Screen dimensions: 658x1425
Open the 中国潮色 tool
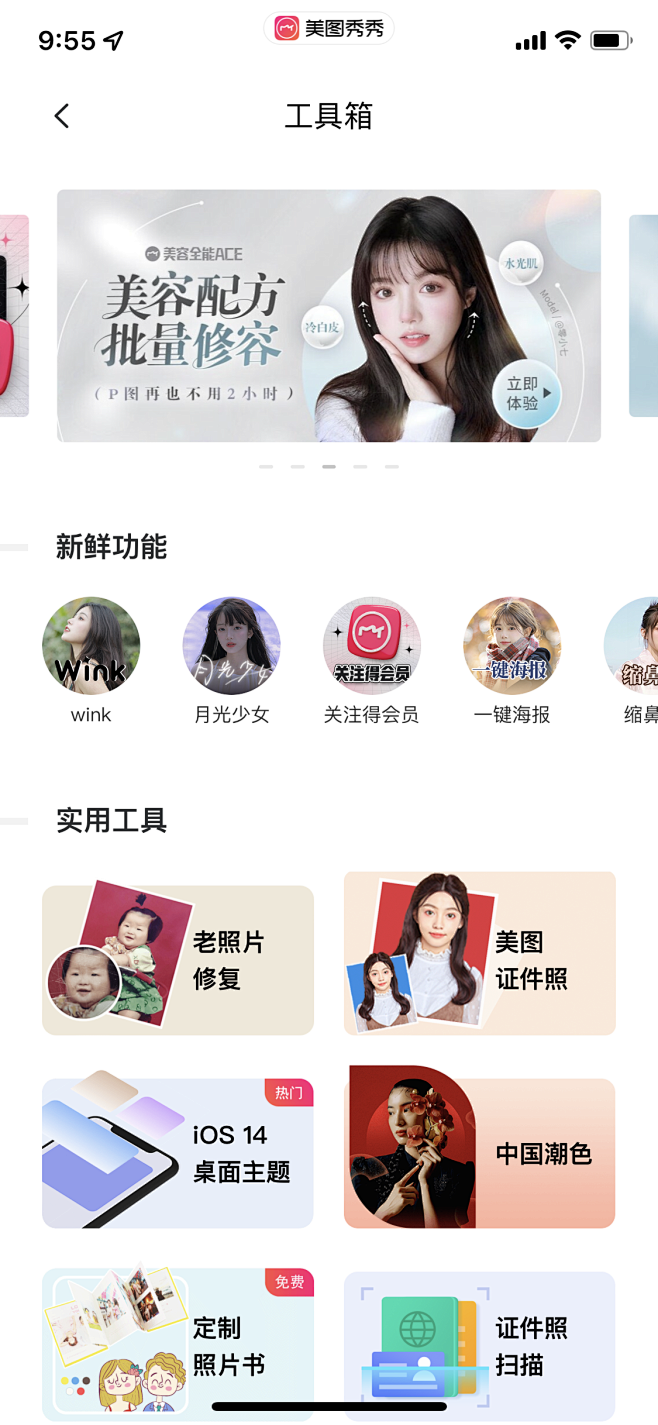pyautogui.click(x=480, y=1148)
